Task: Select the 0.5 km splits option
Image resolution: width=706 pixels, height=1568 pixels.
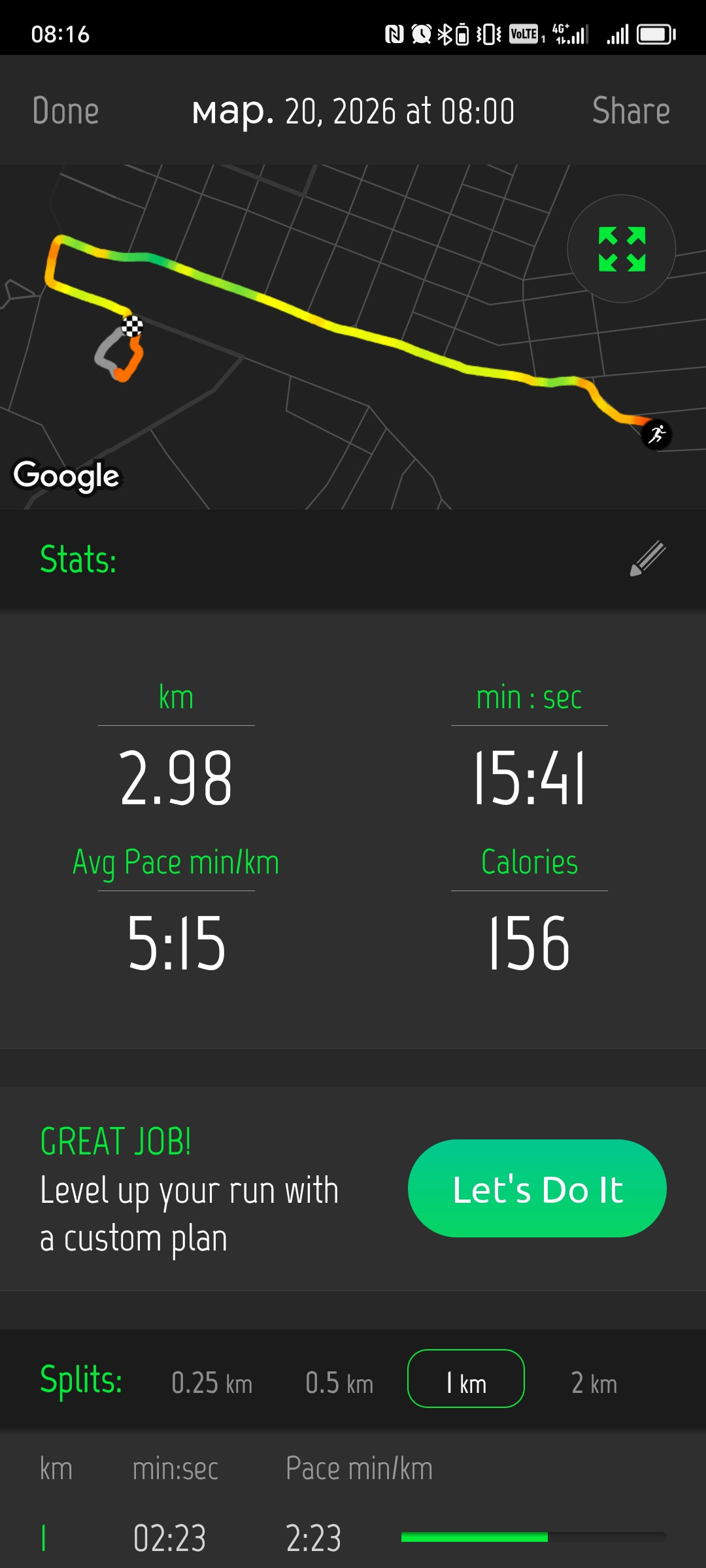Action: pos(339,1382)
